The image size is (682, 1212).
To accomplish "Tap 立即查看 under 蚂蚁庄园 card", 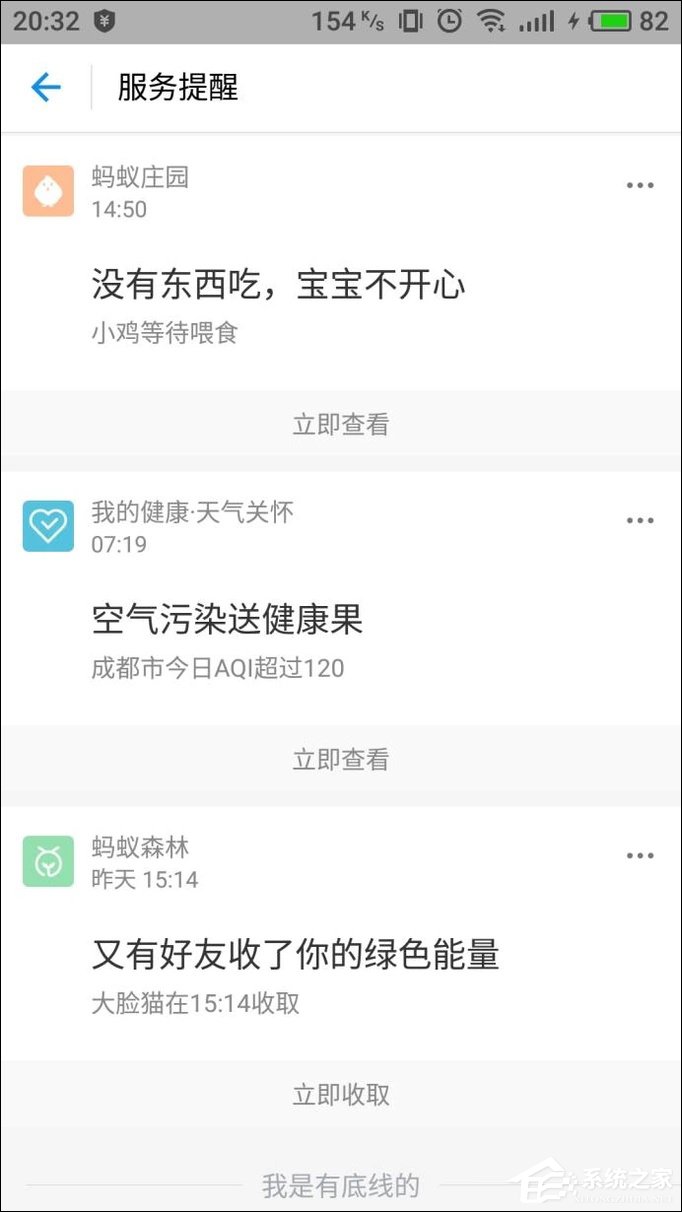I will (341, 424).
